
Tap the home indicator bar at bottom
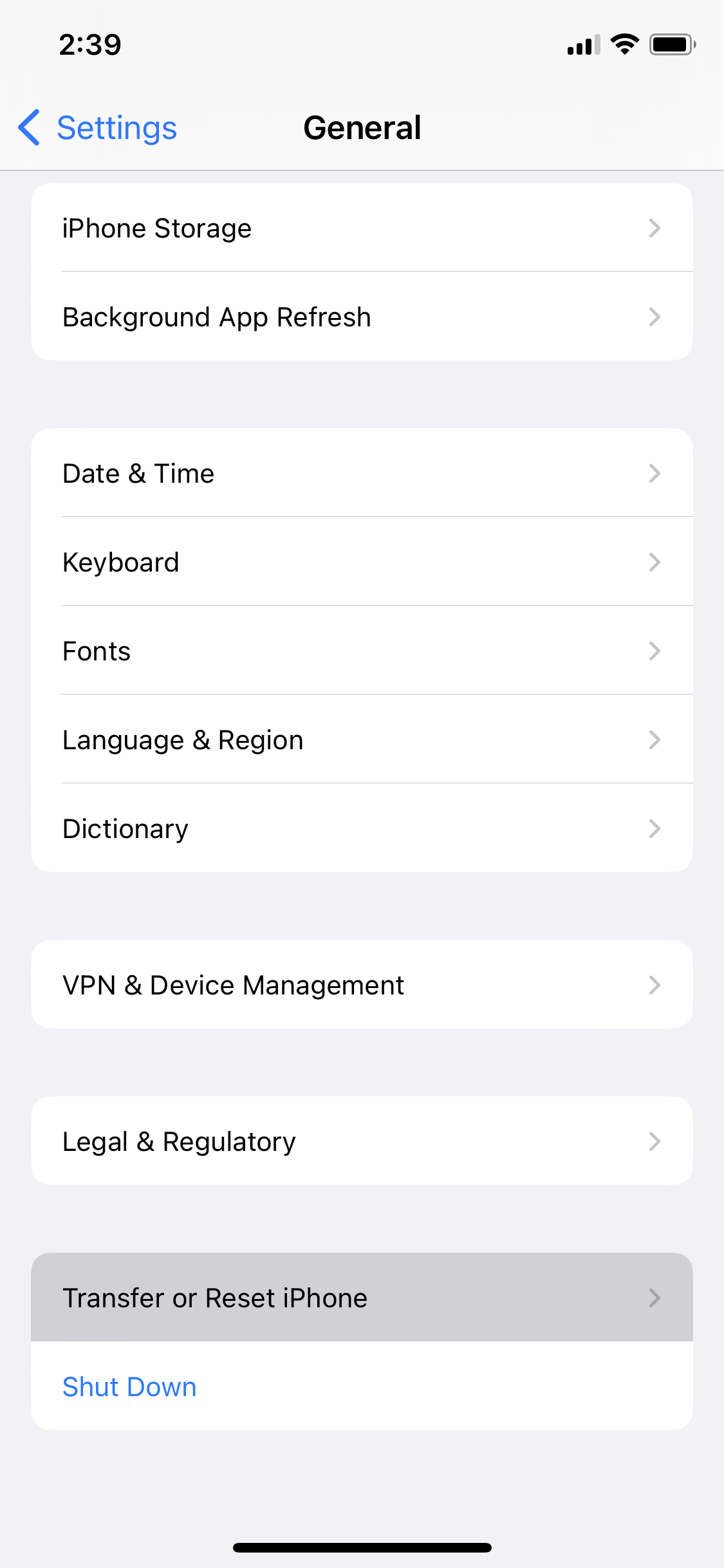coord(362,1547)
